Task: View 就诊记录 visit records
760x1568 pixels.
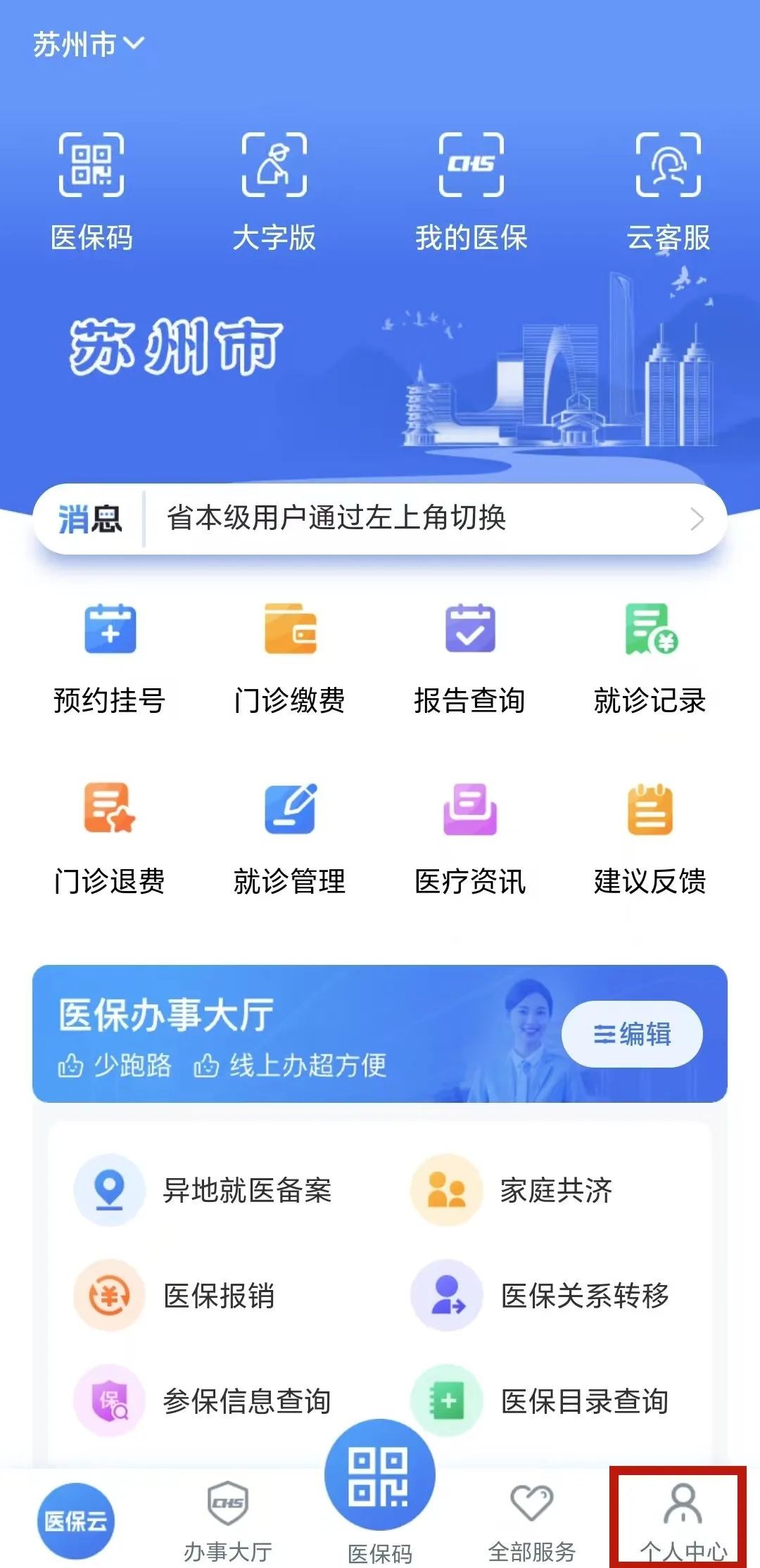Action: coord(650,658)
